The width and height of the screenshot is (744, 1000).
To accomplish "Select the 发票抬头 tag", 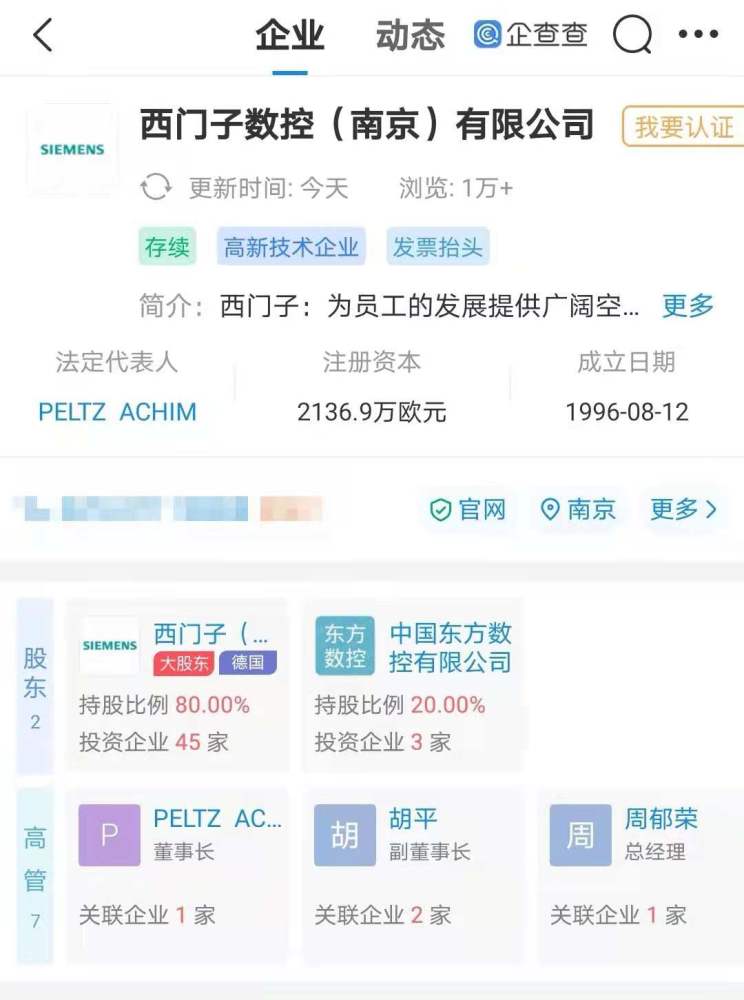I will (x=438, y=247).
